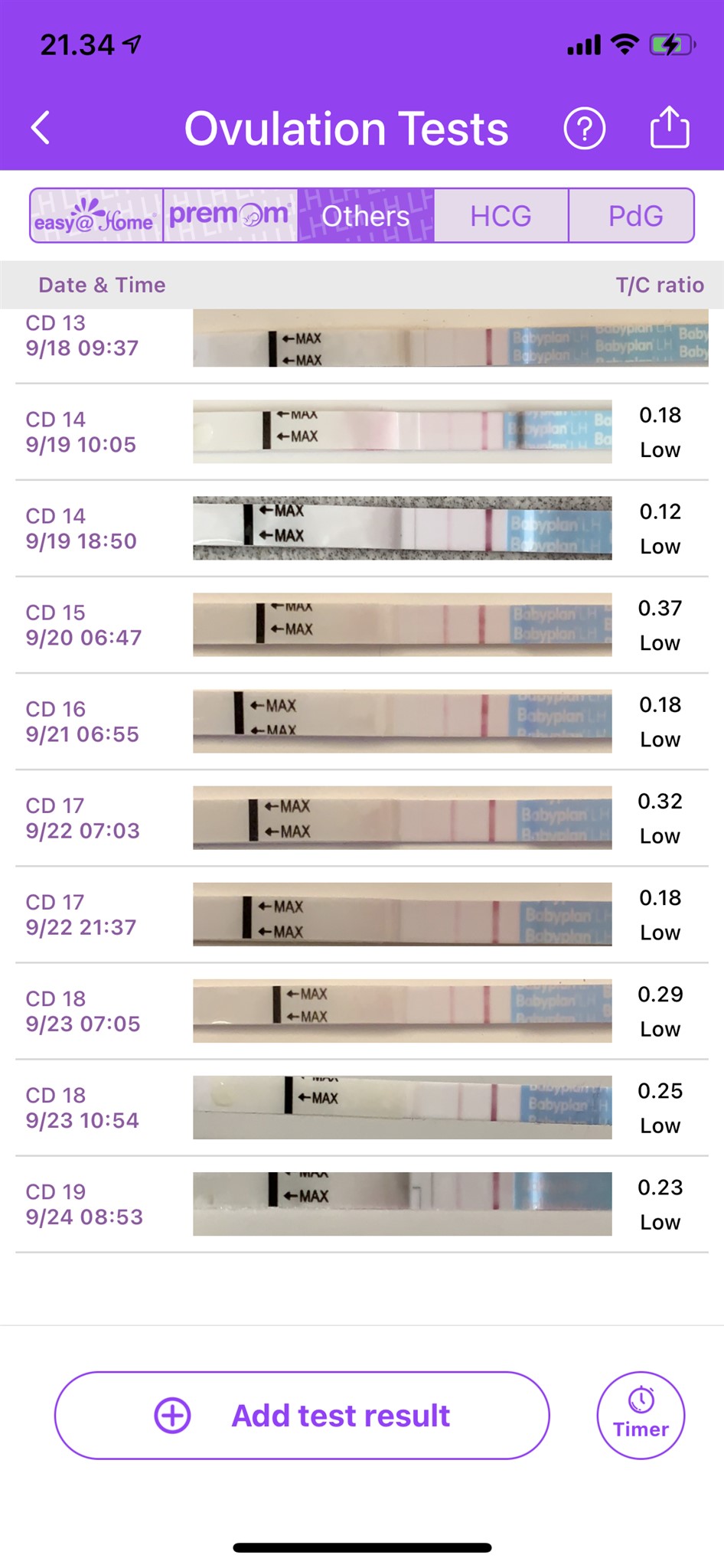Screen dimensions: 724x1568
Task: Go back from Ovulation Tests
Action: pos(41,128)
